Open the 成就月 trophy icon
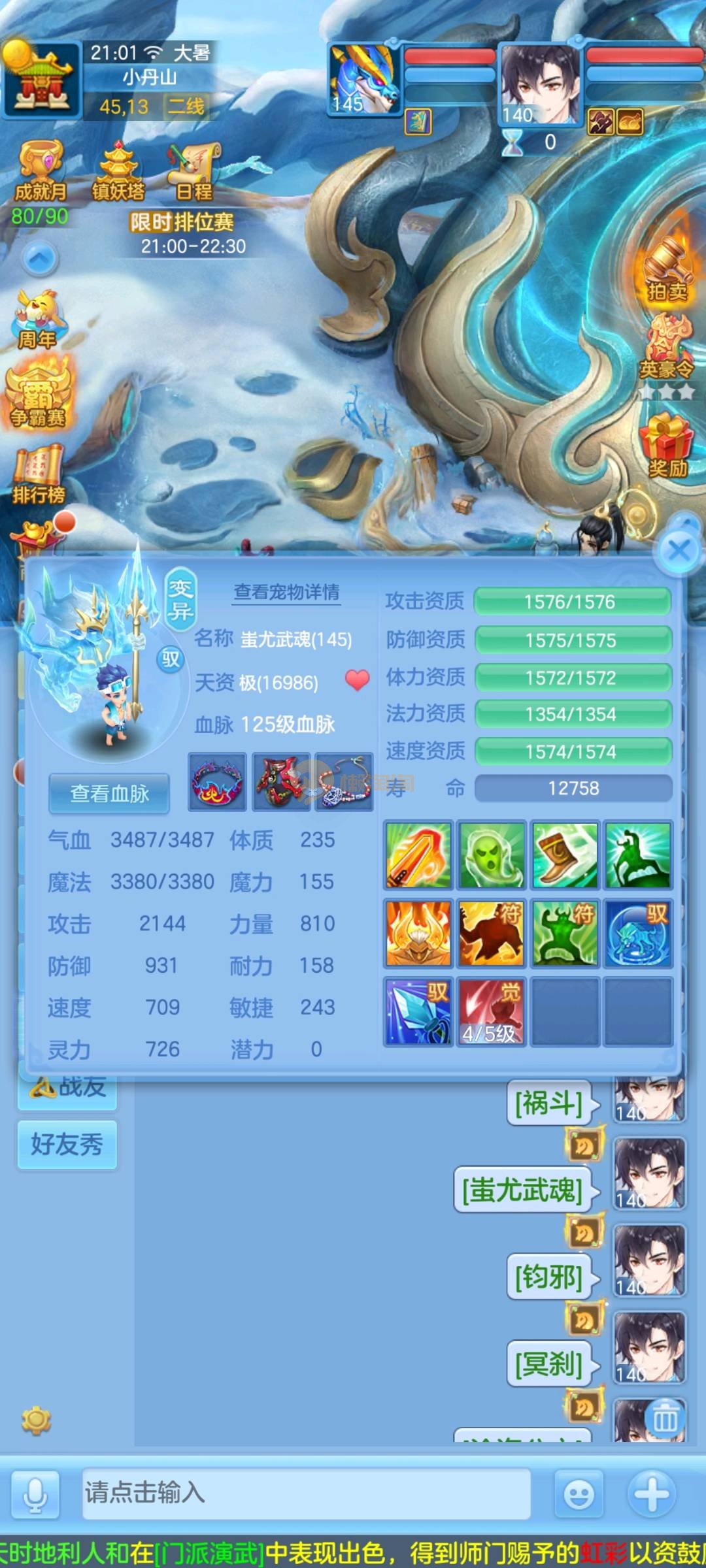Image resolution: width=706 pixels, height=1568 pixels. 41,172
